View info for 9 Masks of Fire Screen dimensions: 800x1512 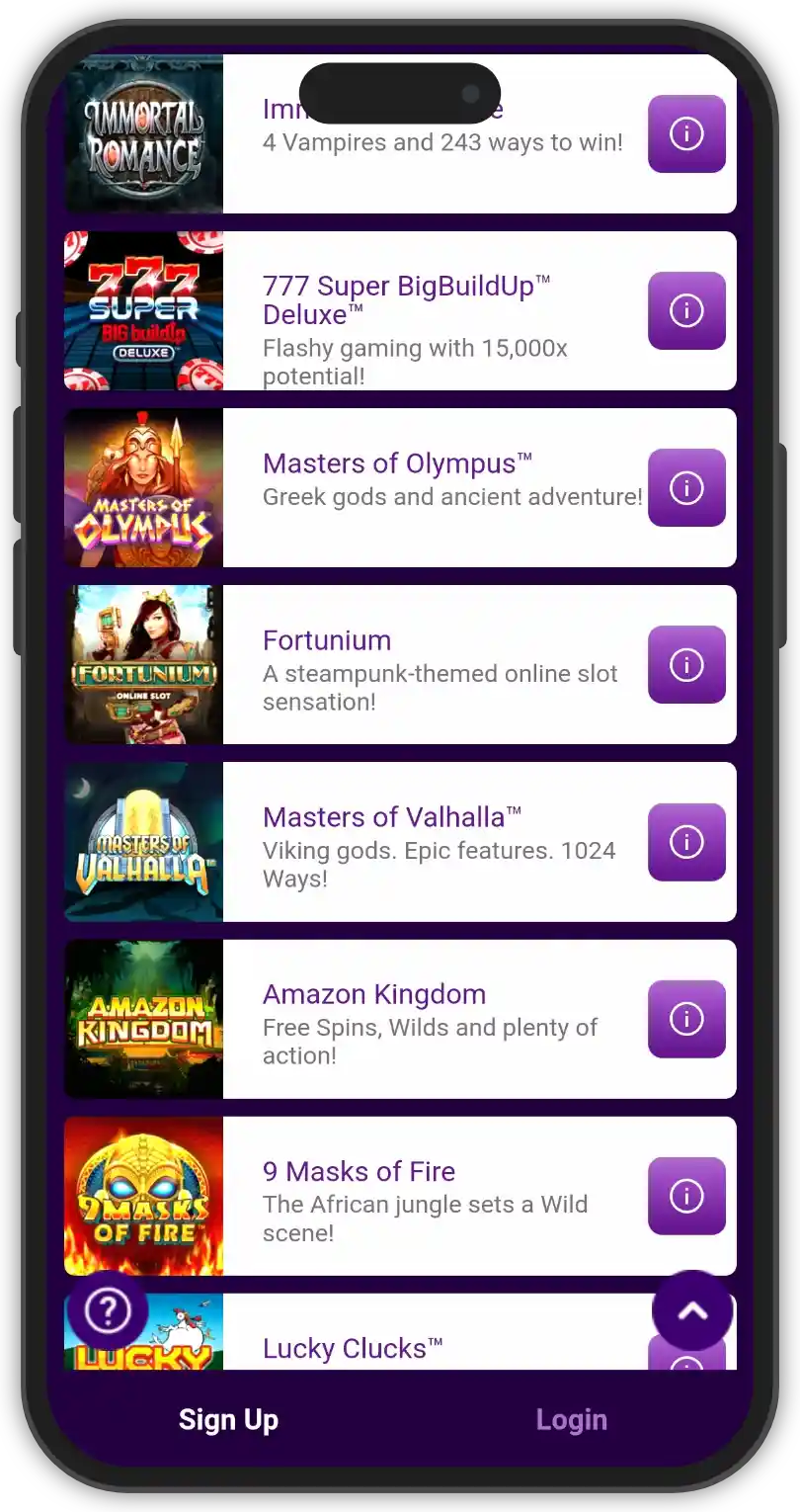(686, 1196)
